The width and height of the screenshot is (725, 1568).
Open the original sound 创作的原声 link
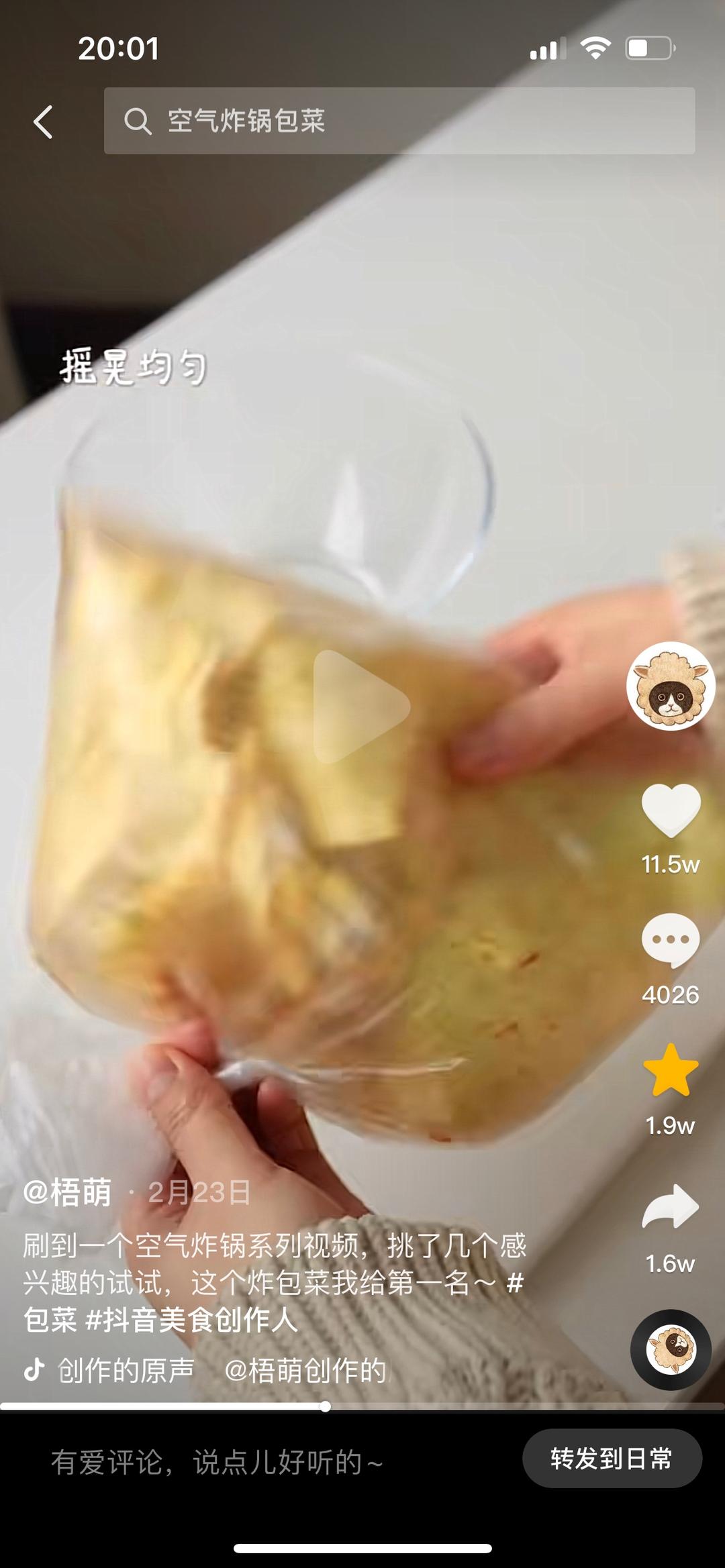(x=125, y=1370)
